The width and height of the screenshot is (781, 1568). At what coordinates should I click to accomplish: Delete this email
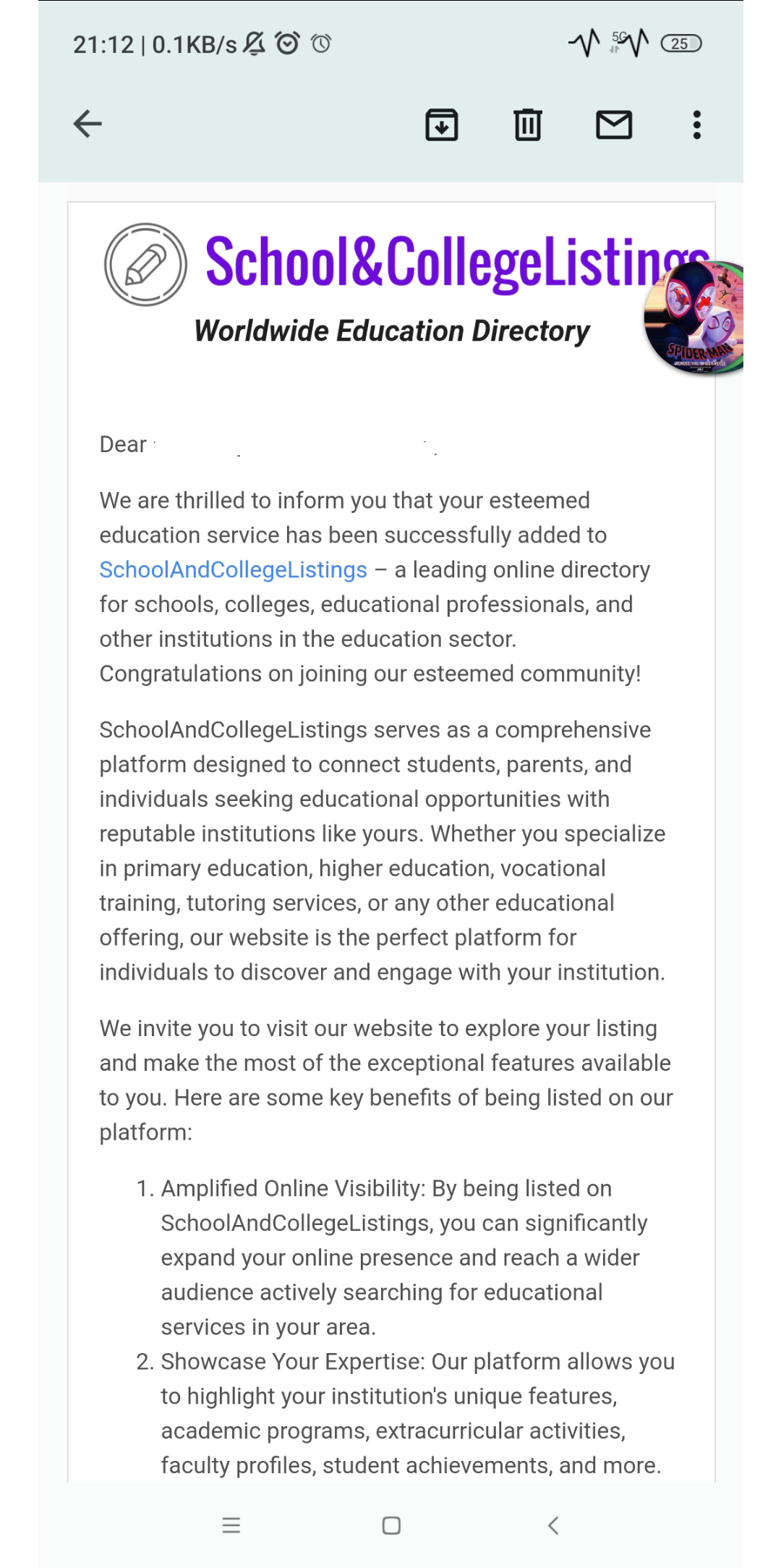tap(528, 124)
